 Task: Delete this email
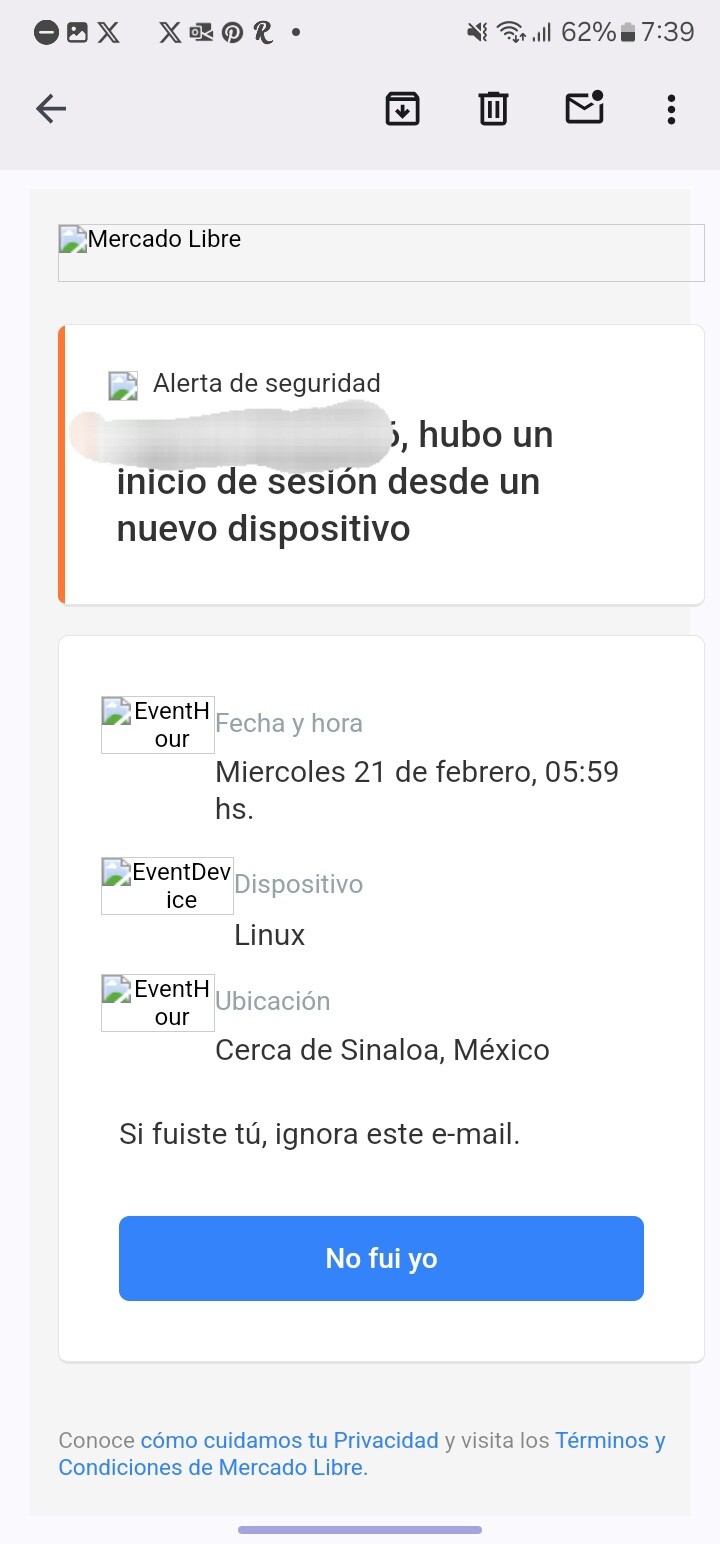pyautogui.click(x=493, y=108)
